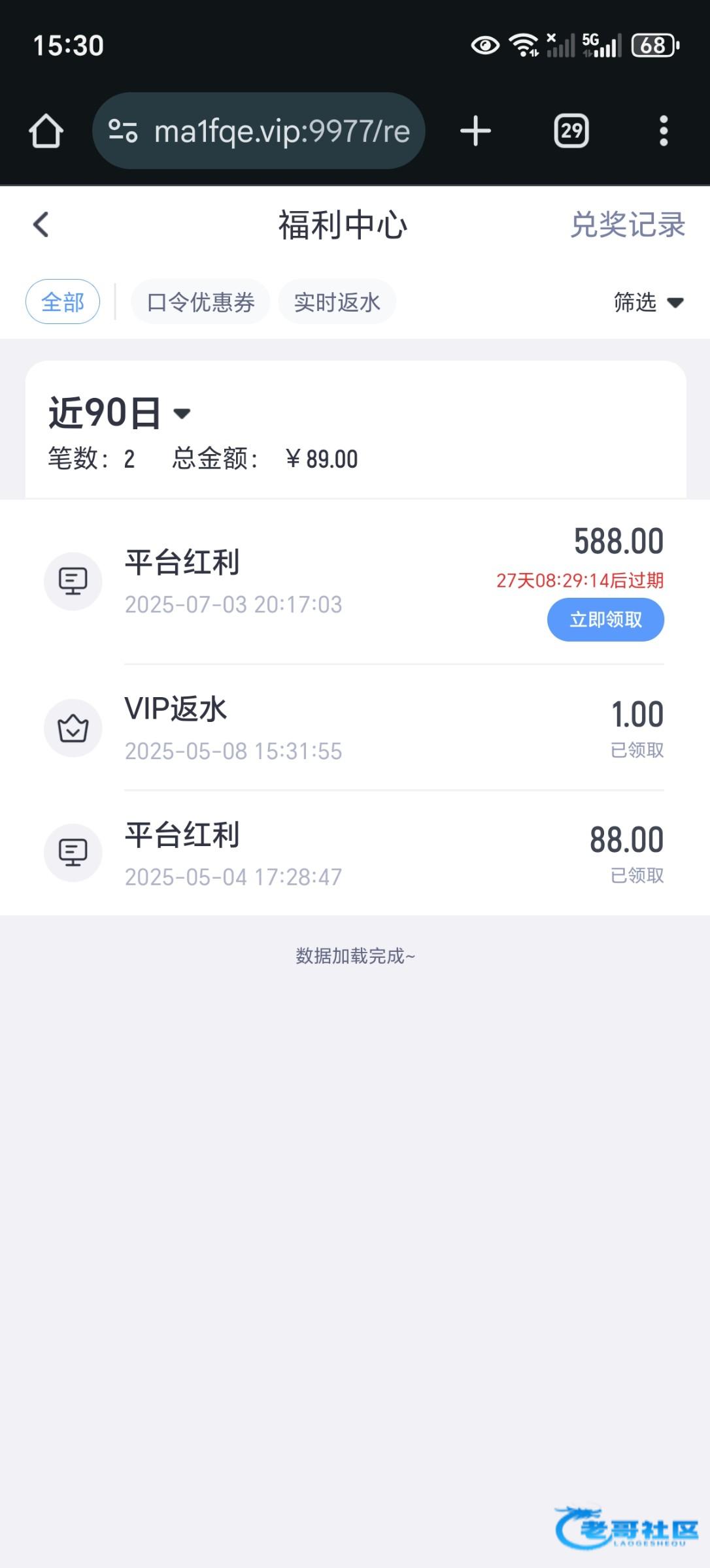Open the 筛选 filter dropdown
Viewport: 710px width, 1568px height.
pyautogui.click(x=648, y=302)
